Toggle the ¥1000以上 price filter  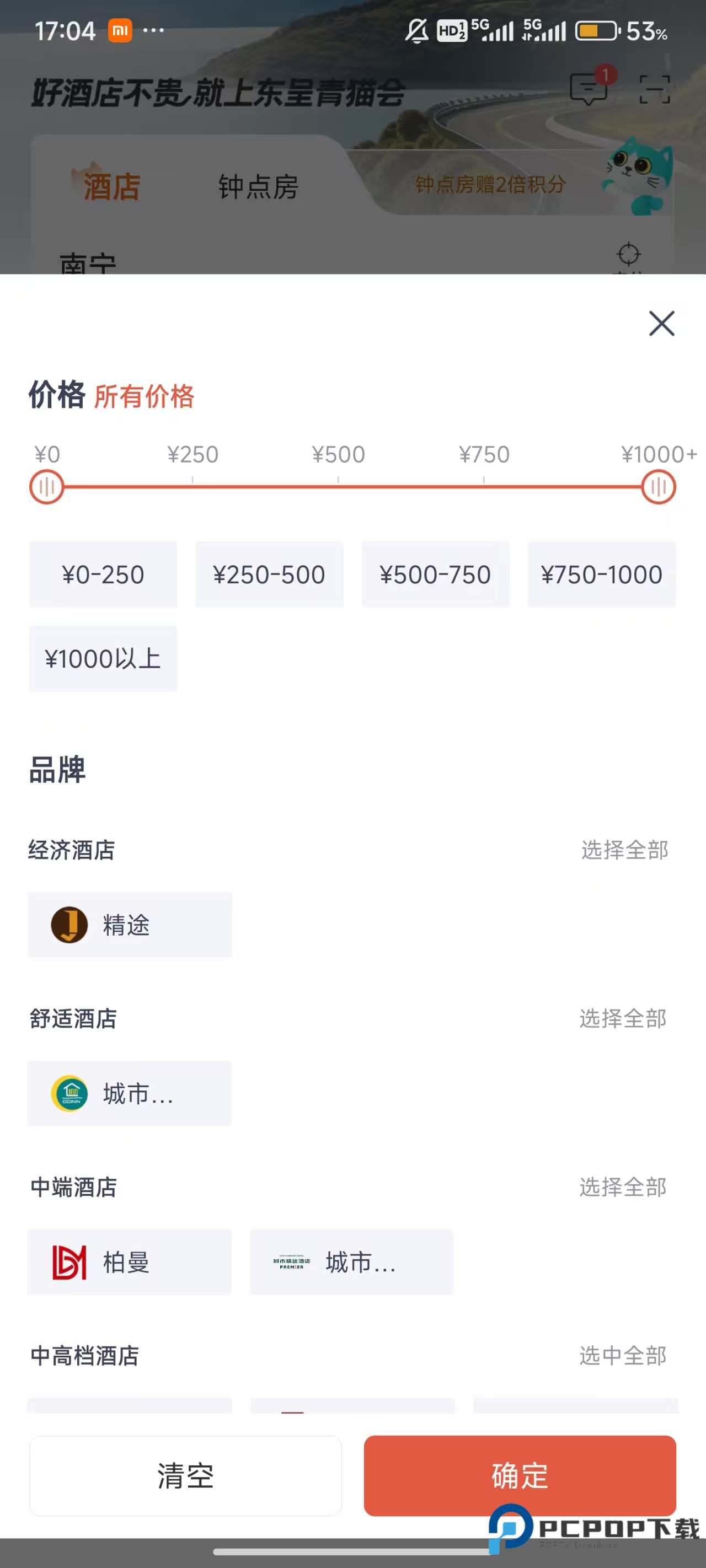point(103,658)
